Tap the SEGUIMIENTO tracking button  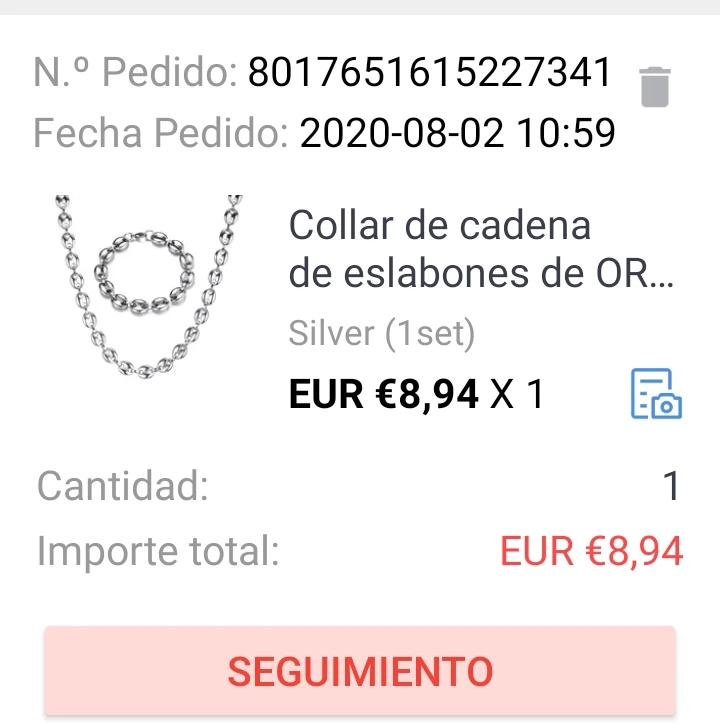click(x=360, y=670)
